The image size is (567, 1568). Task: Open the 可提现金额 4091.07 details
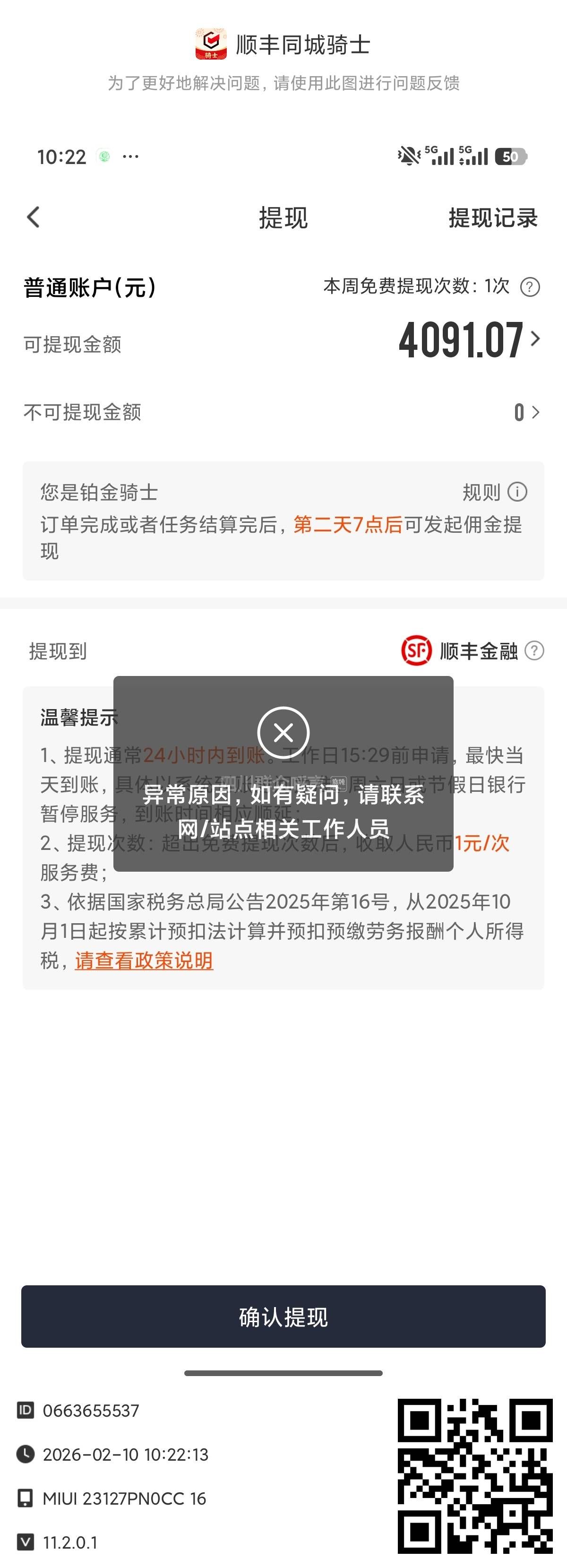469,340
